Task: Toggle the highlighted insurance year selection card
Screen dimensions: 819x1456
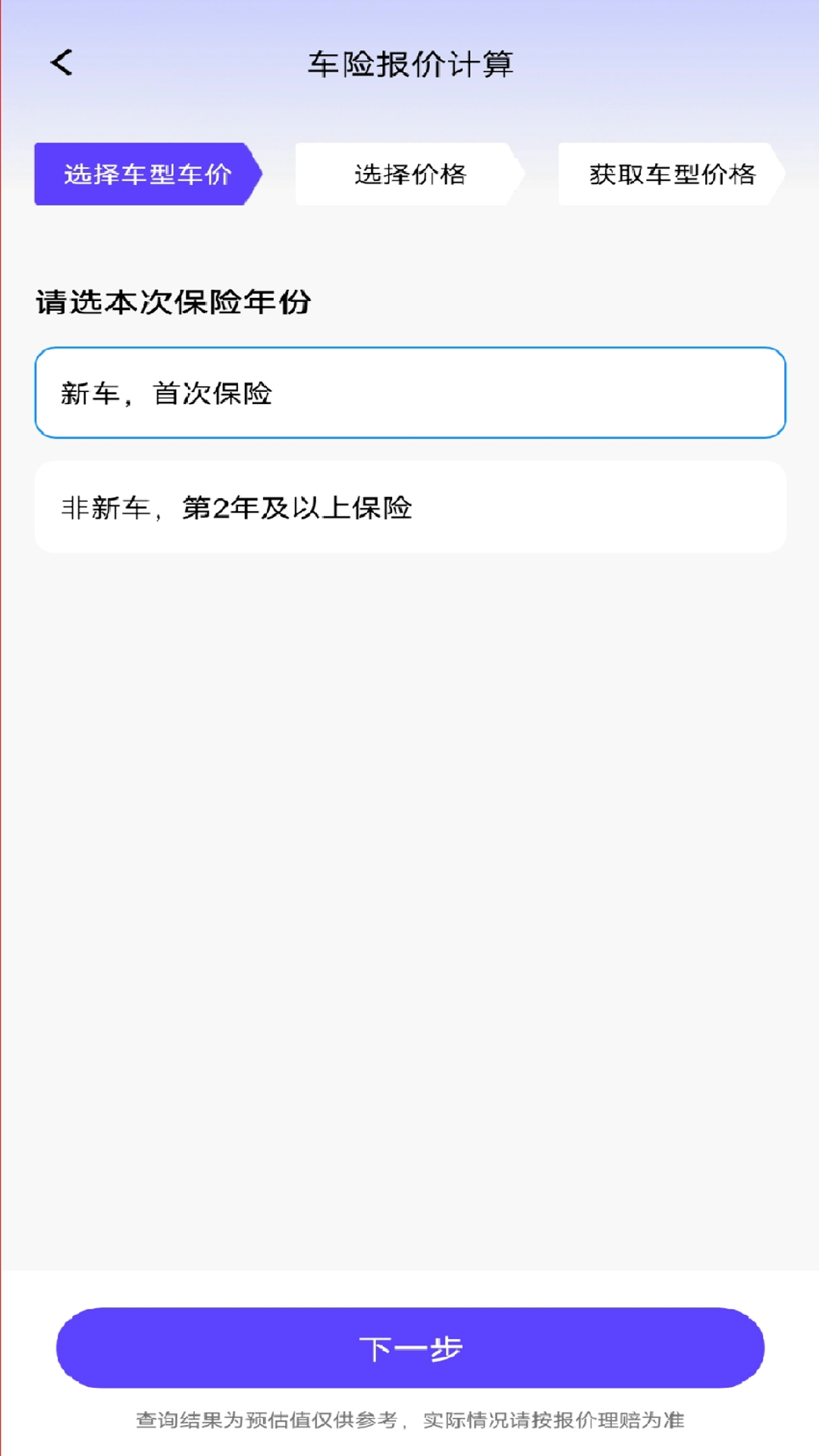Action: [x=409, y=392]
